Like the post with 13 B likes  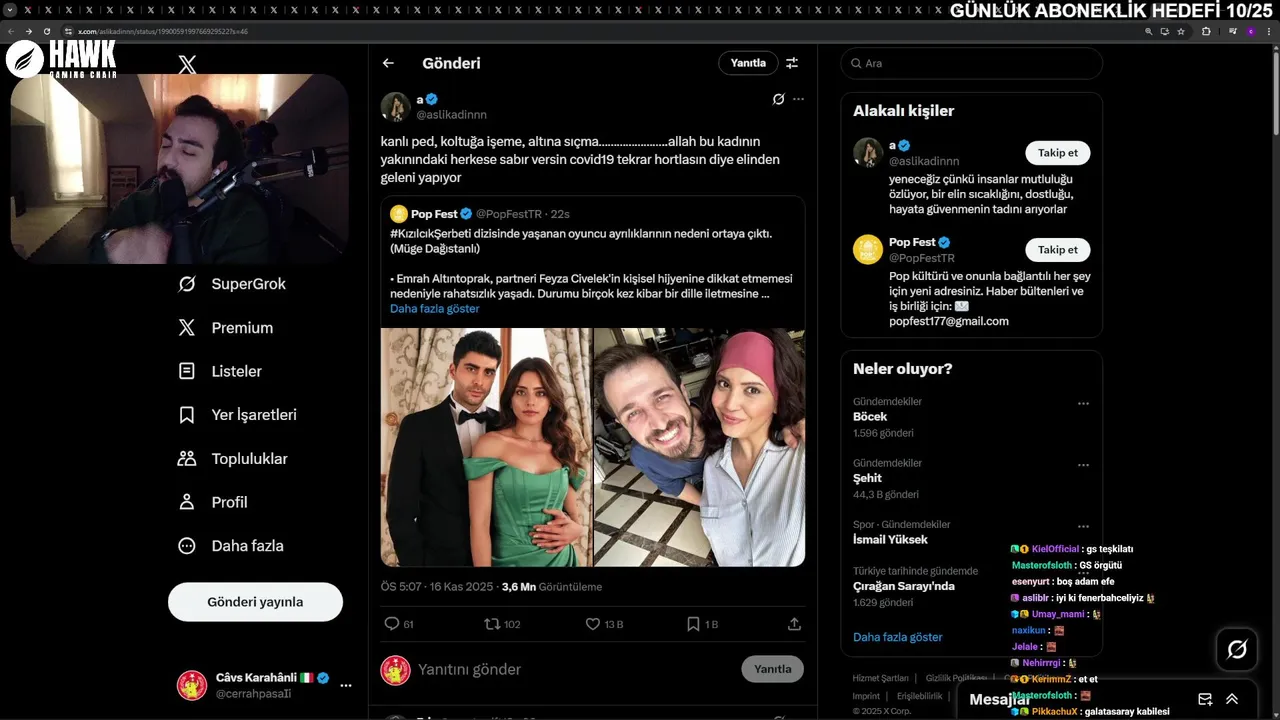click(593, 624)
